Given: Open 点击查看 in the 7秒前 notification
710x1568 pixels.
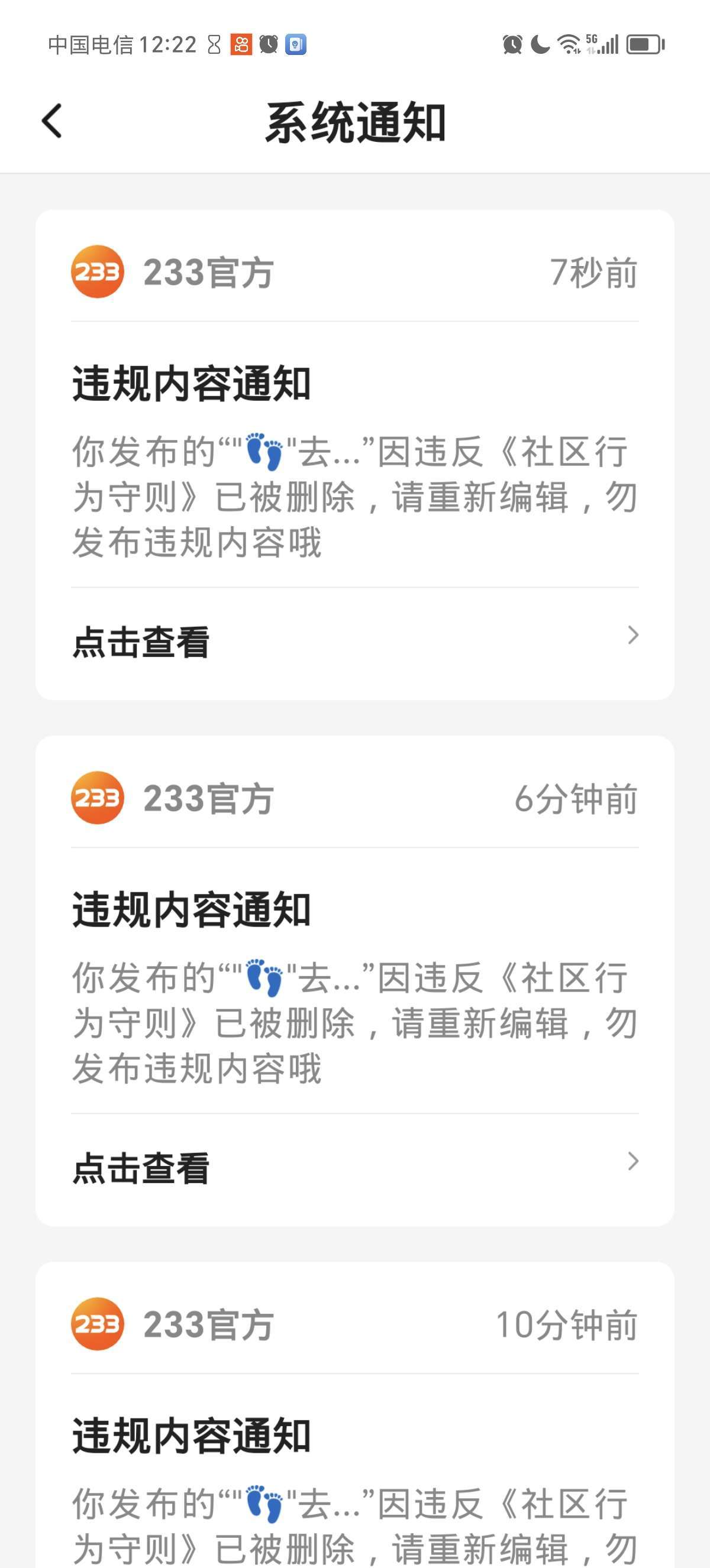Looking at the screenshot, I should [x=355, y=643].
